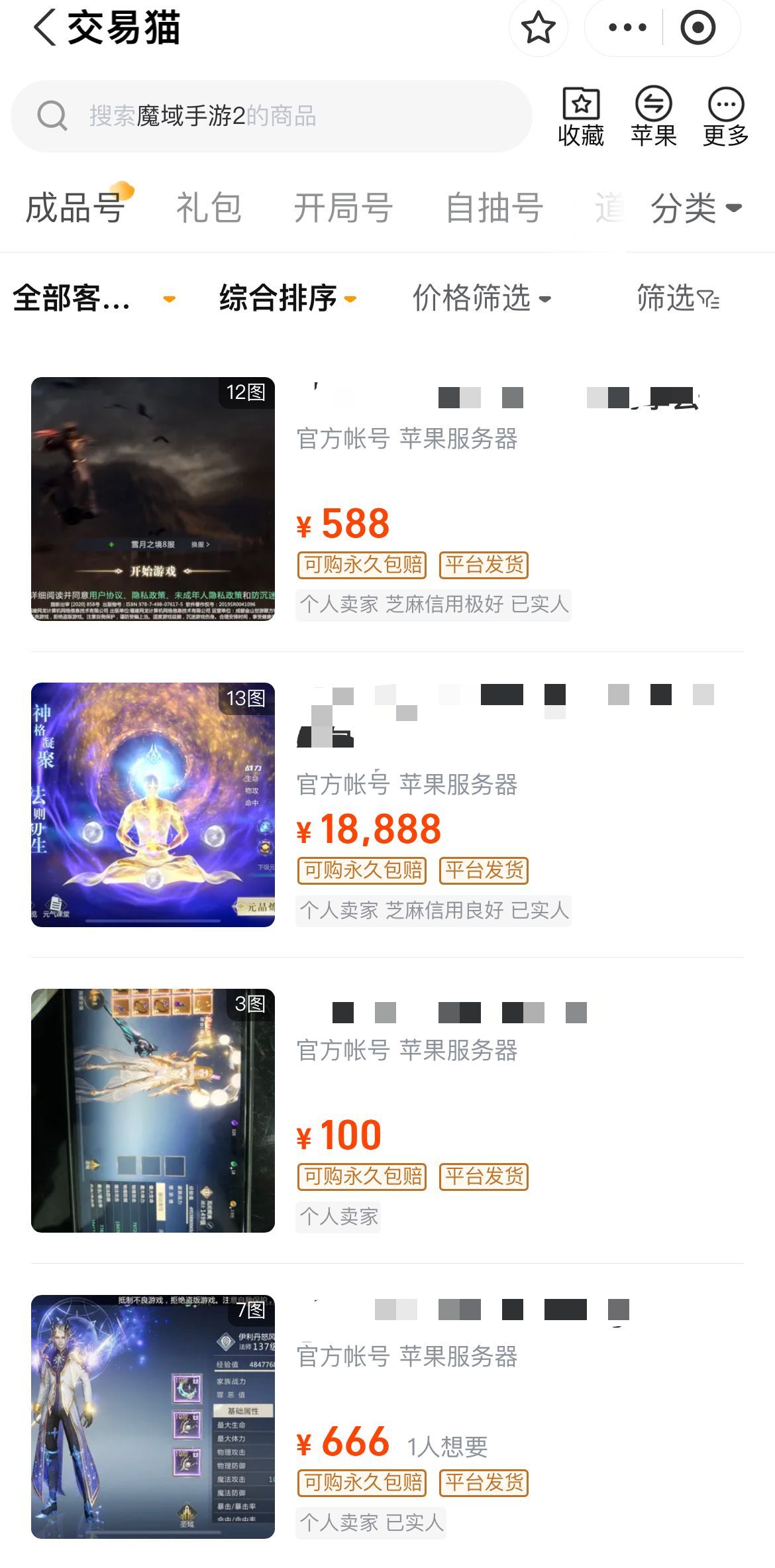Viewport: 775px width, 1568px height.
Task: Favorite this mini program with the star
Action: (x=538, y=28)
